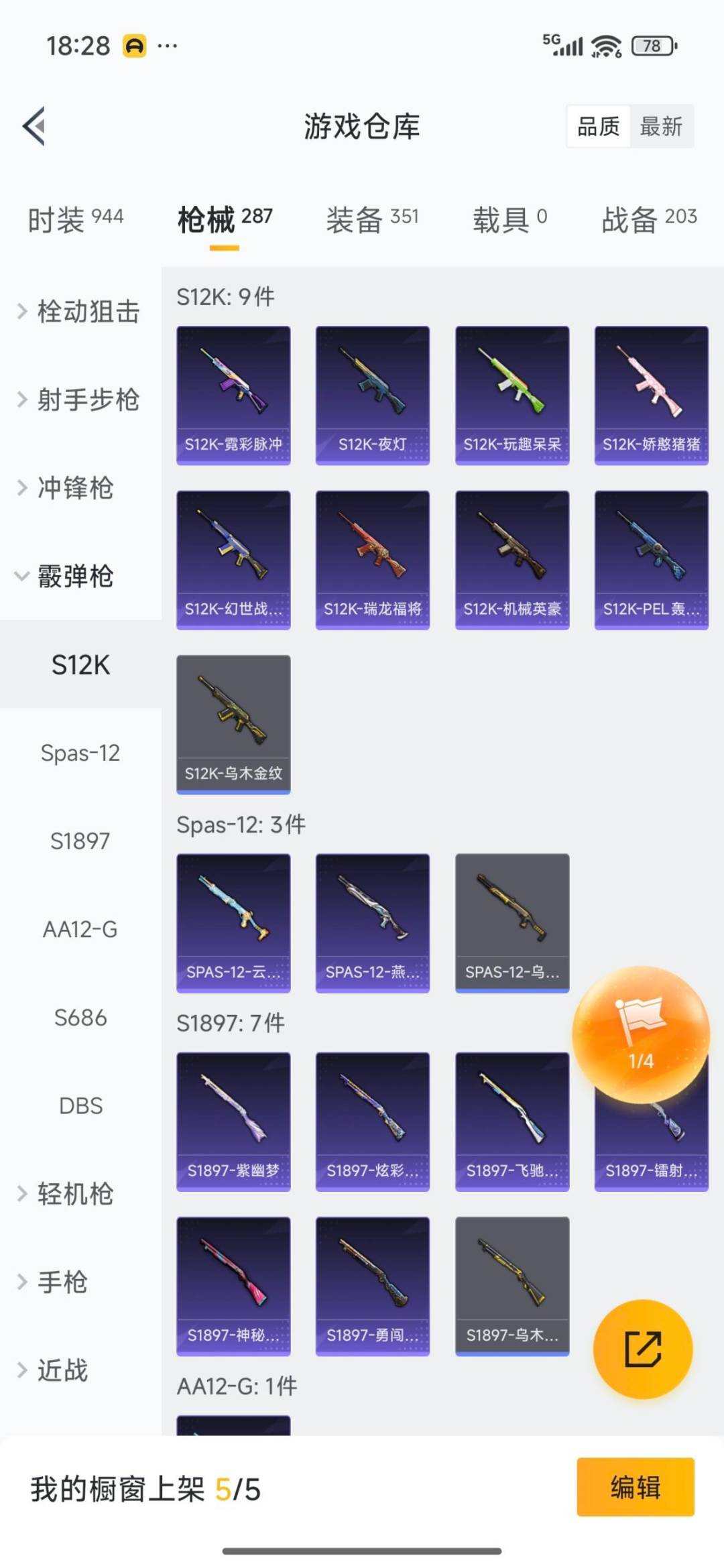Viewport: 724px width, 1568px height.
Task: Select the S1897 subcategory in sidebar
Action: 80,840
